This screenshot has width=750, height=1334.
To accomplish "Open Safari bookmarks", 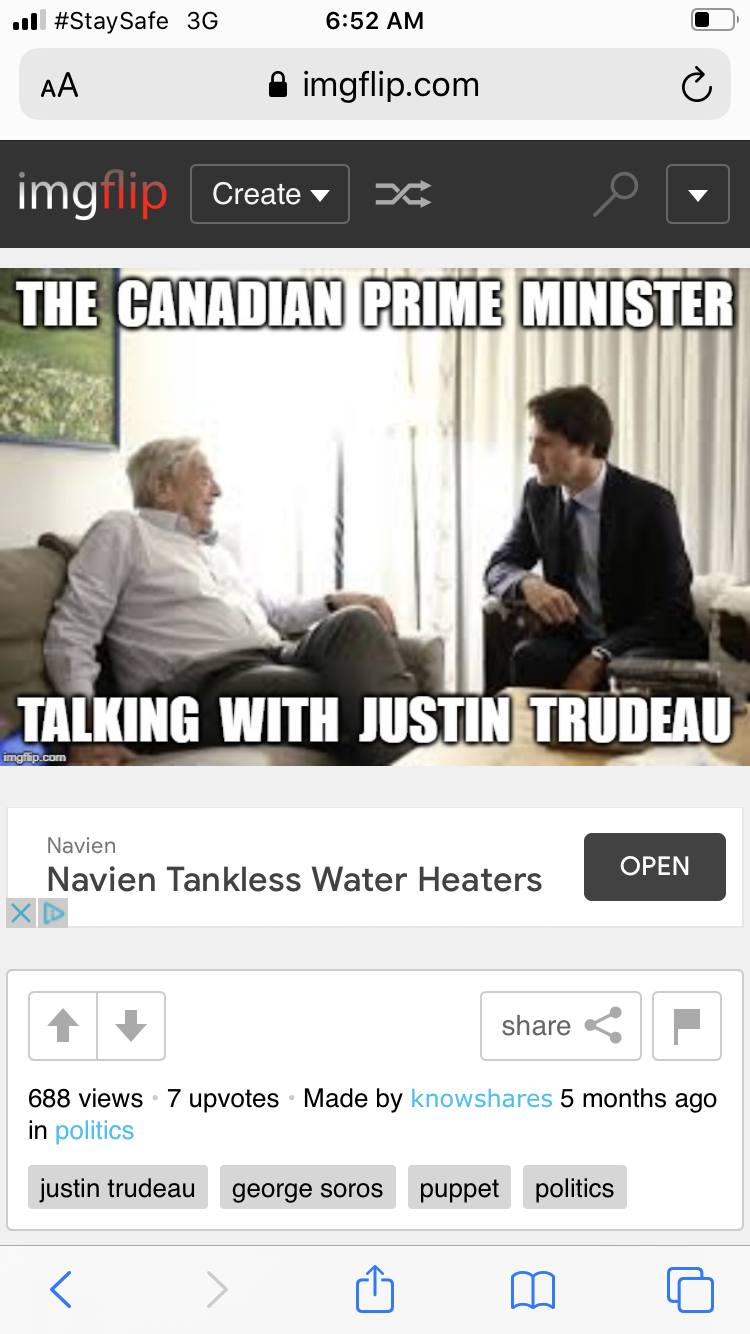I will click(x=532, y=1289).
